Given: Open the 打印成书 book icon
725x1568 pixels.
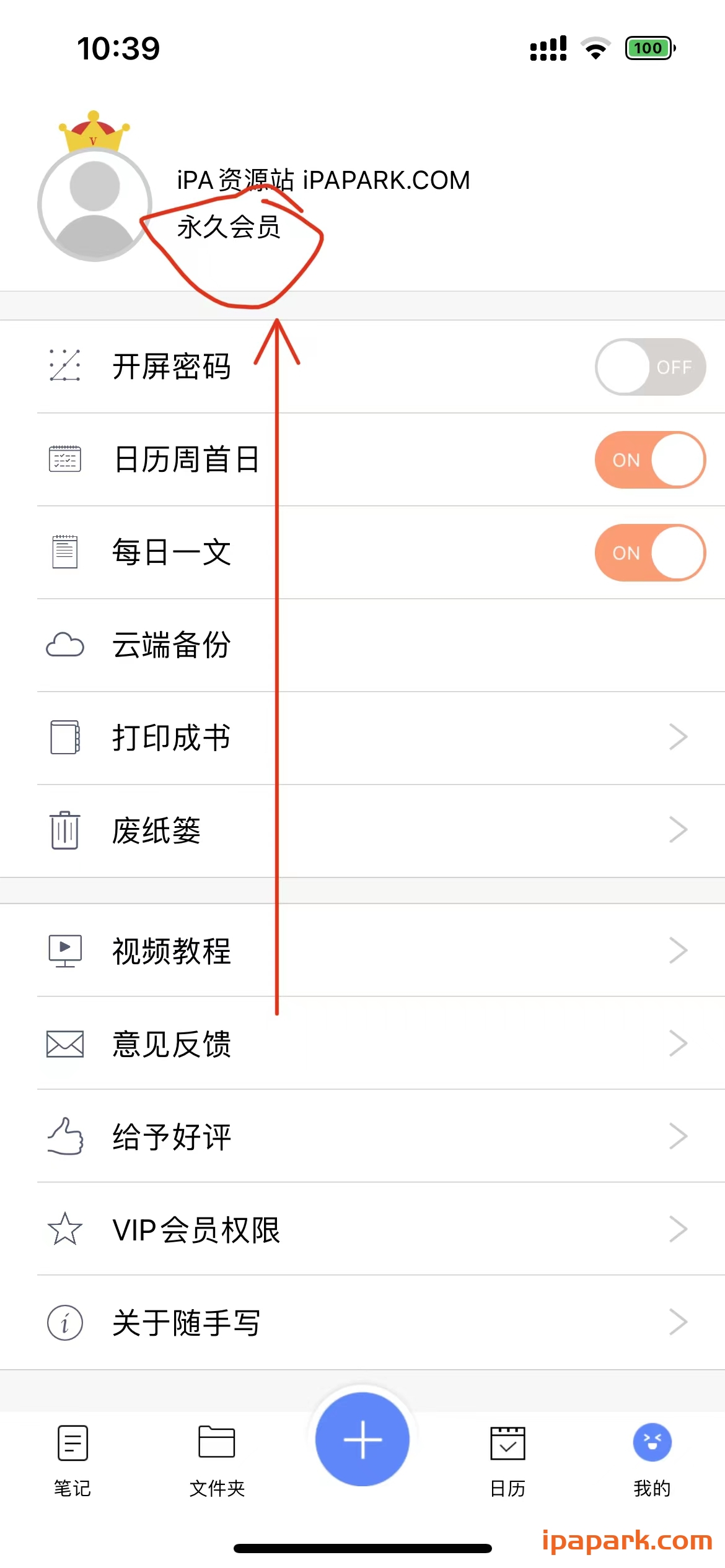Looking at the screenshot, I should pyautogui.click(x=64, y=737).
